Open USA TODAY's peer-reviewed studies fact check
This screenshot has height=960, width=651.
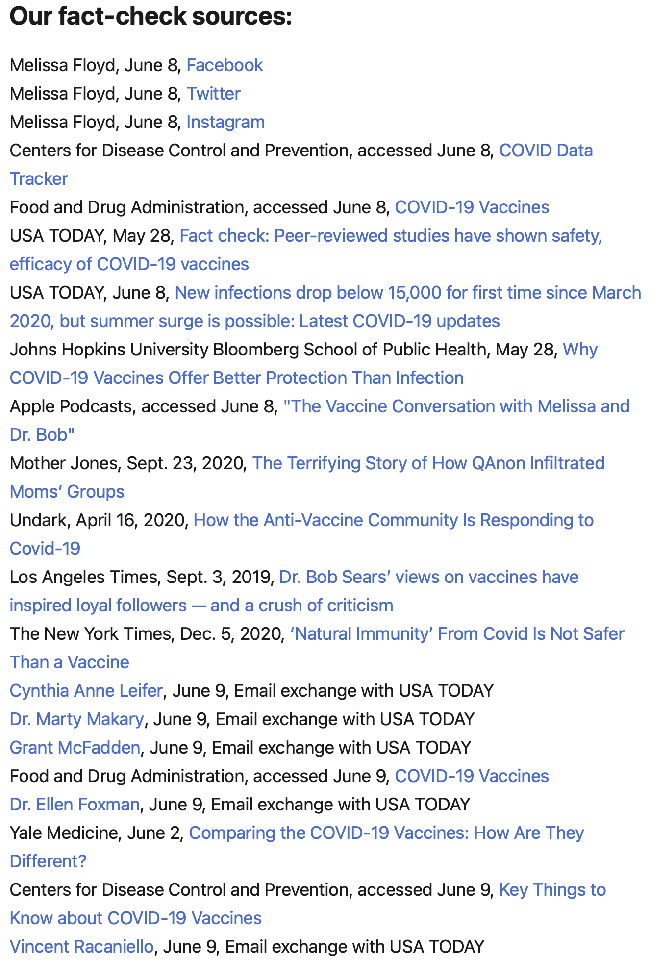pyautogui.click(x=390, y=236)
